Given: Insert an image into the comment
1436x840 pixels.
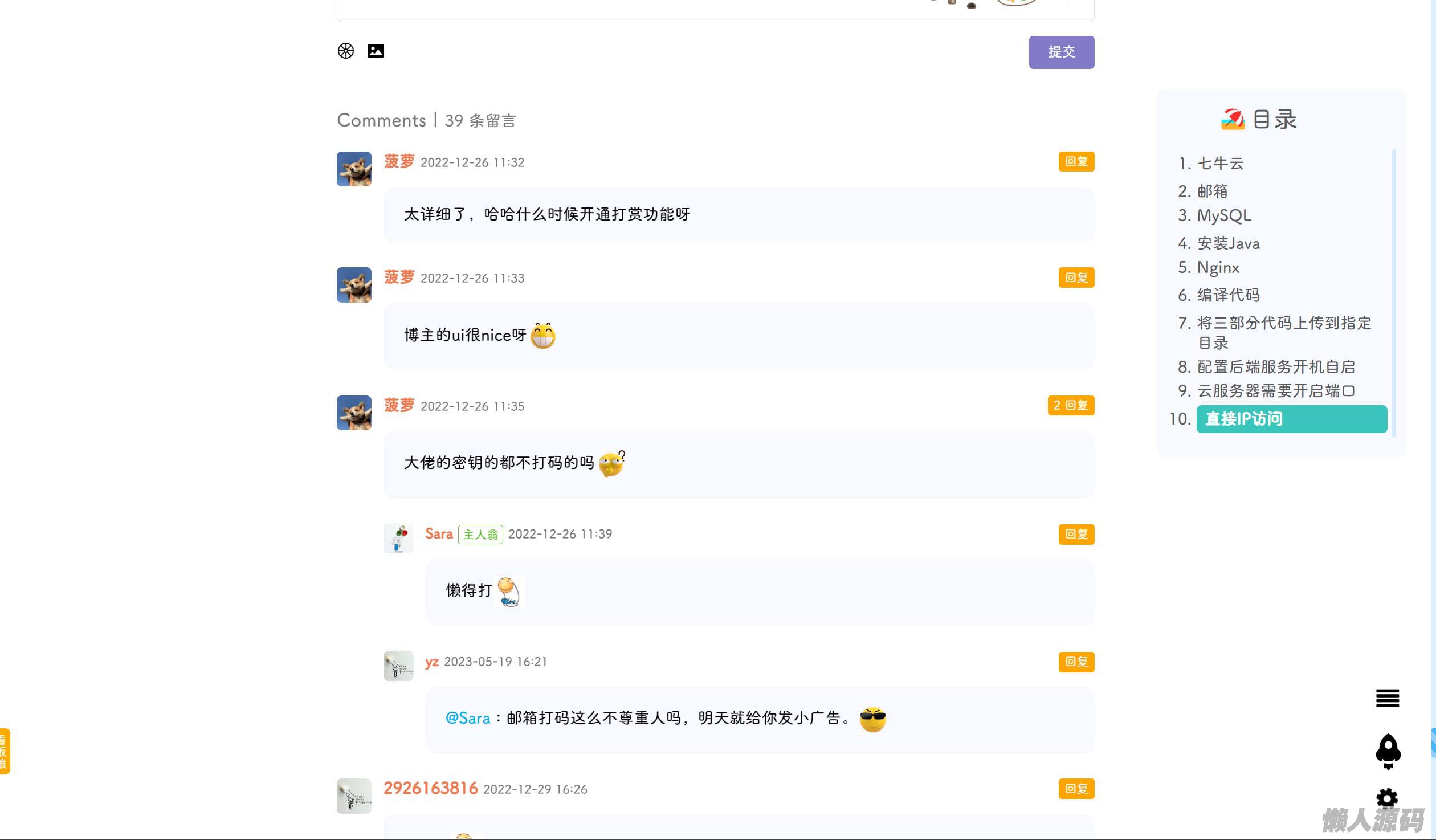Looking at the screenshot, I should tap(376, 51).
